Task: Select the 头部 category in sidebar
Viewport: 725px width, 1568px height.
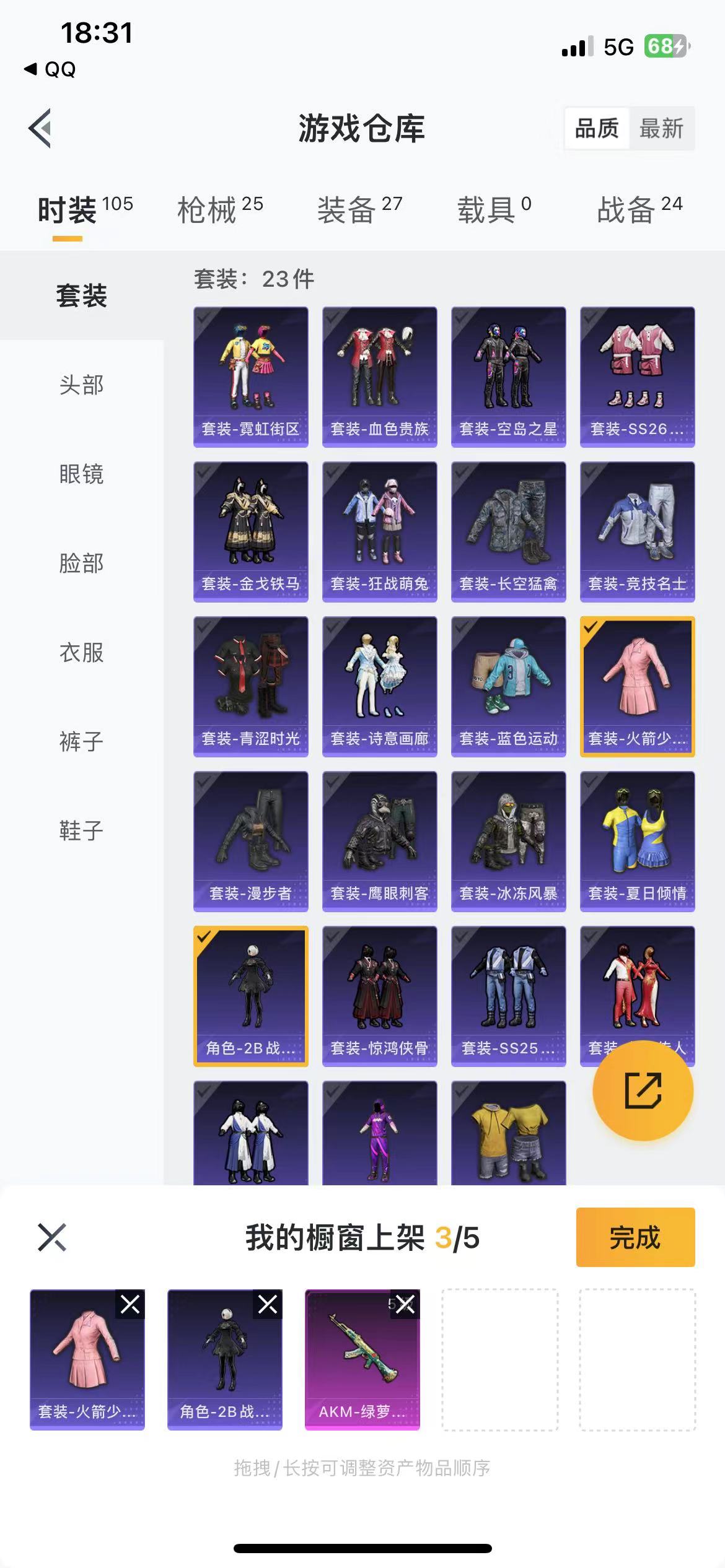Action: (81, 385)
